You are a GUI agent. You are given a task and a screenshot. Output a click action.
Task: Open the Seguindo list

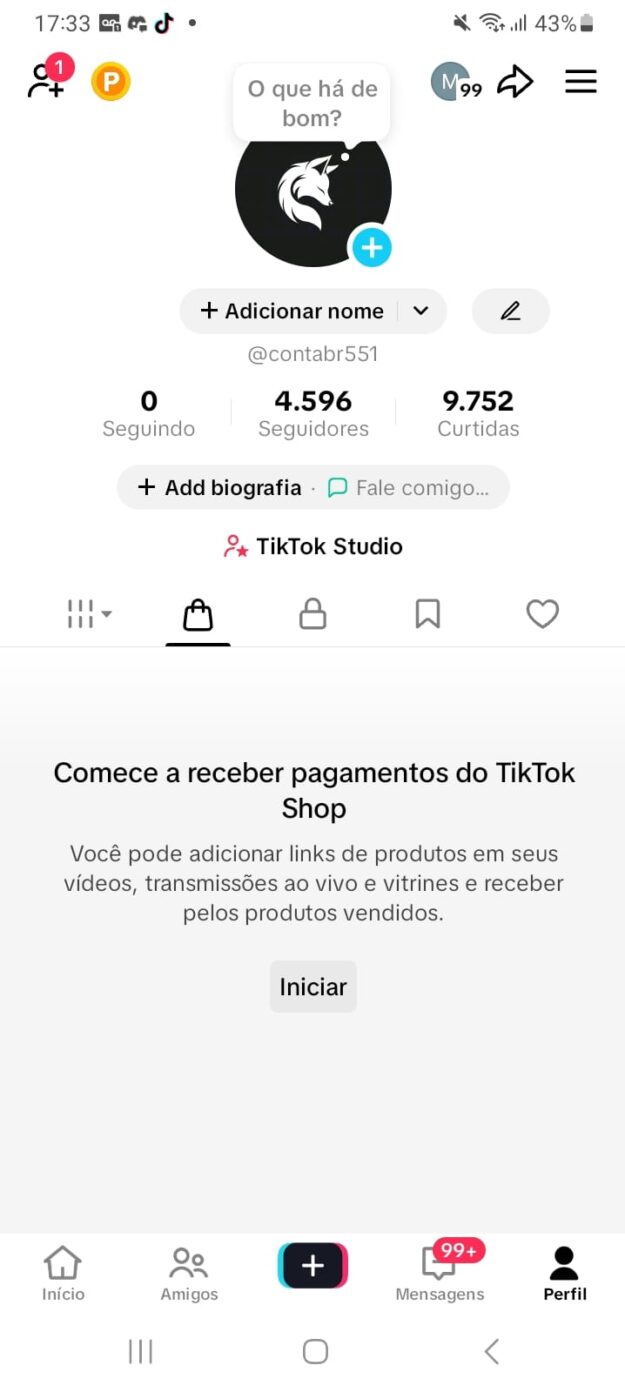149,414
